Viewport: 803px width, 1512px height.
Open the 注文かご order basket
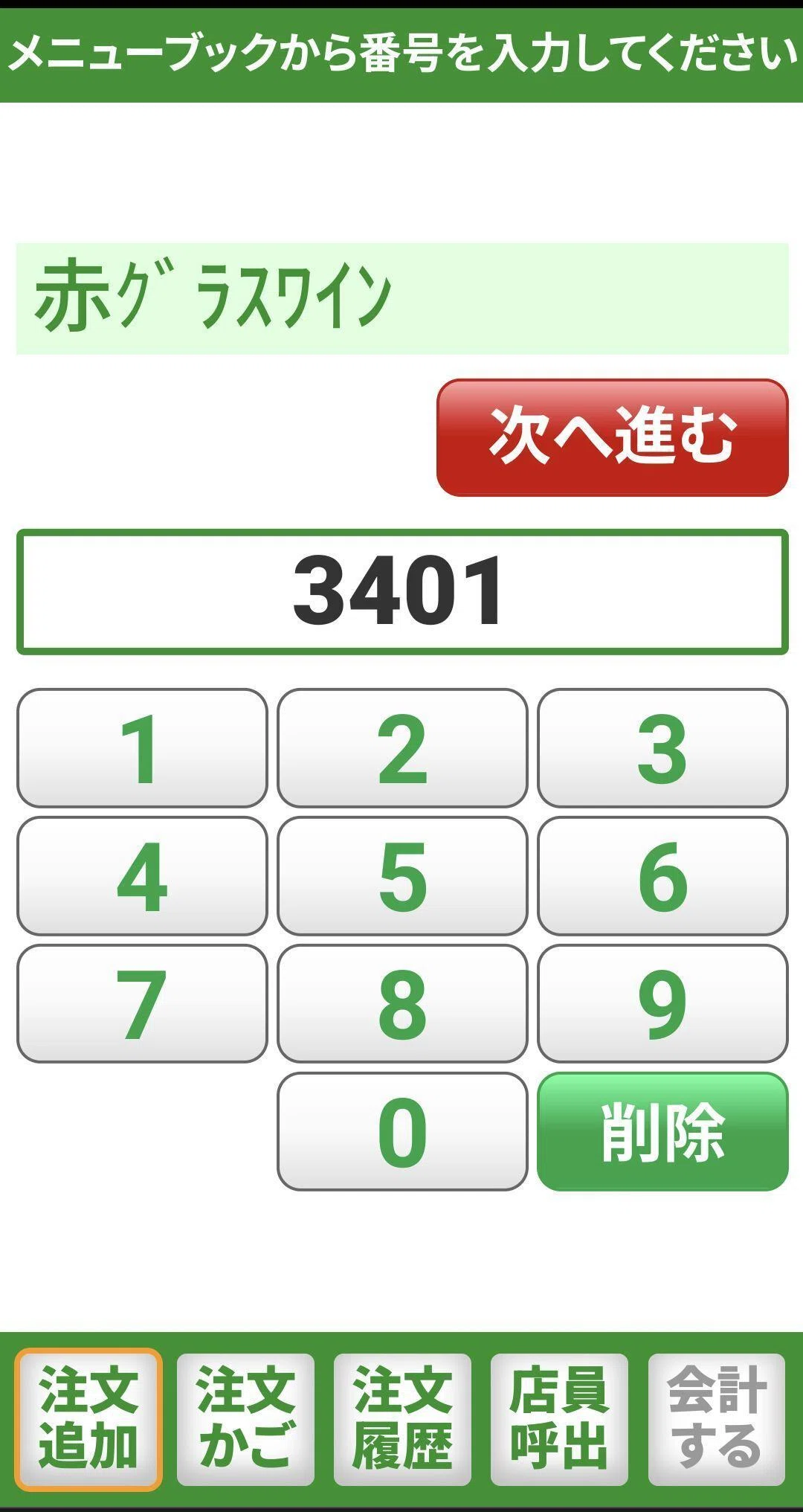tap(245, 1419)
